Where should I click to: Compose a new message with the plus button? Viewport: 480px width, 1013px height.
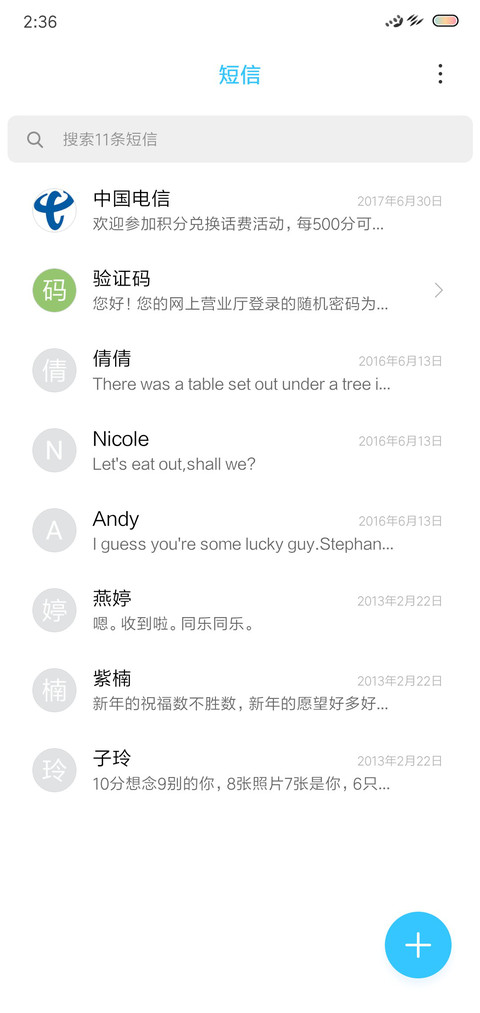418,945
